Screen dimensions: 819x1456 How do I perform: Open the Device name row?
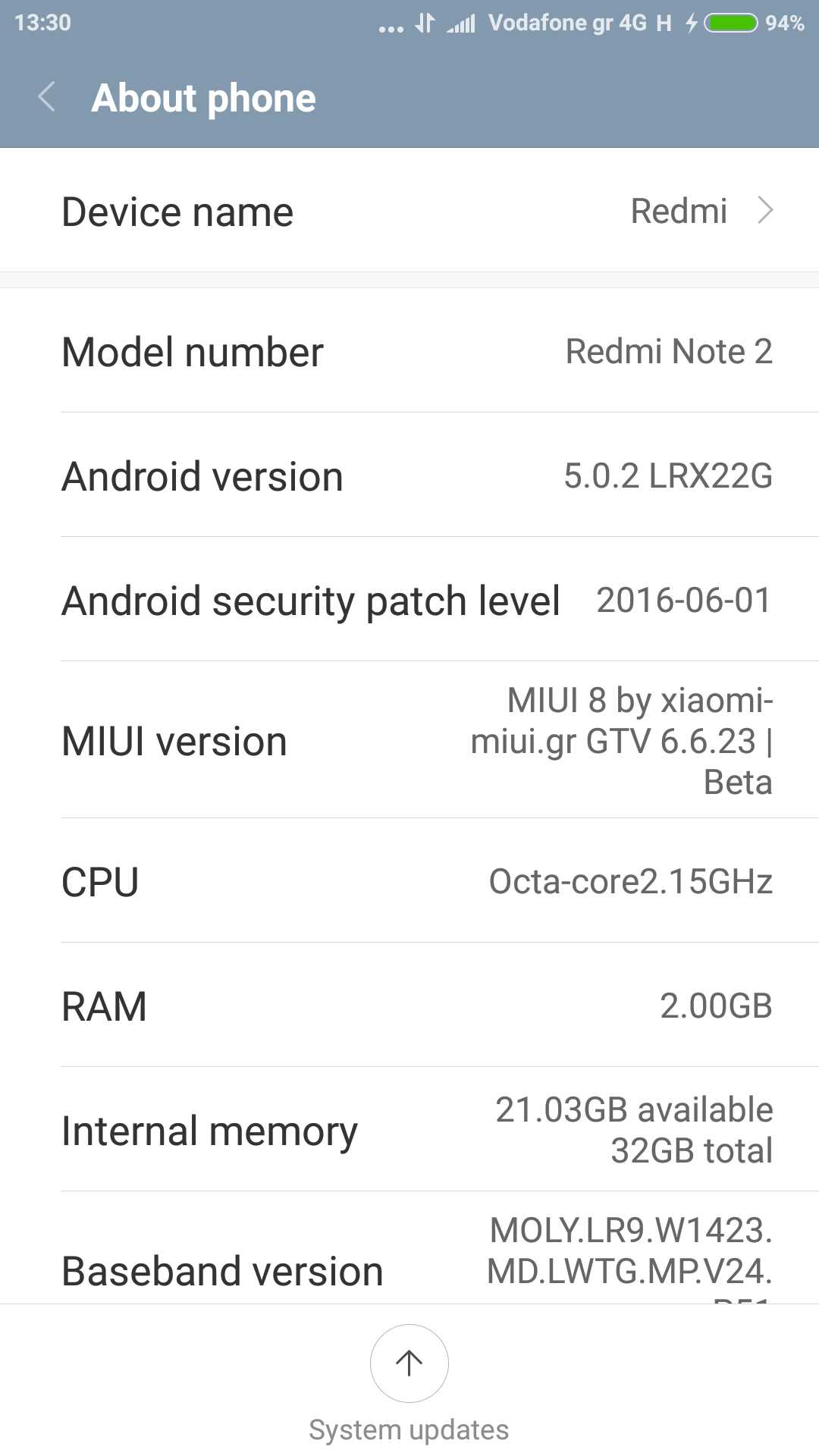[409, 211]
